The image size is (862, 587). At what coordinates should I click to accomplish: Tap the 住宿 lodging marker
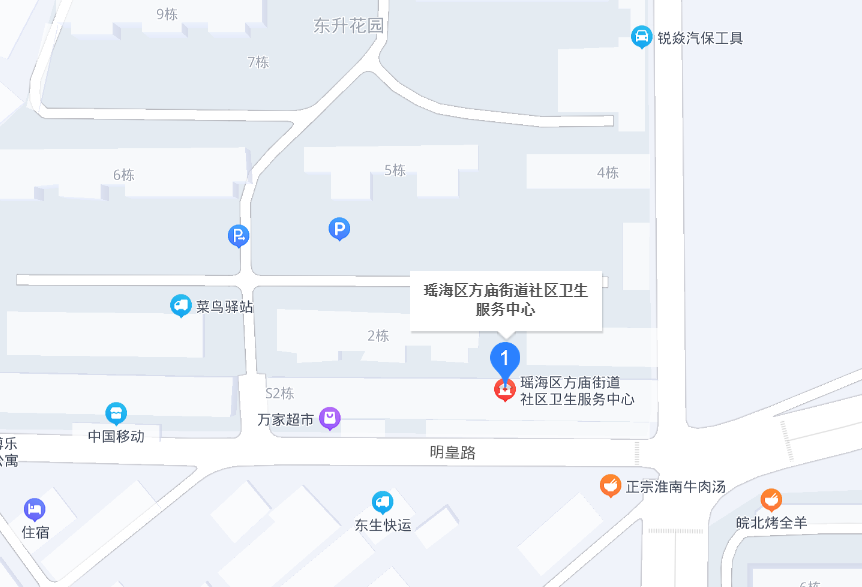pyautogui.click(x=35, y=510)
